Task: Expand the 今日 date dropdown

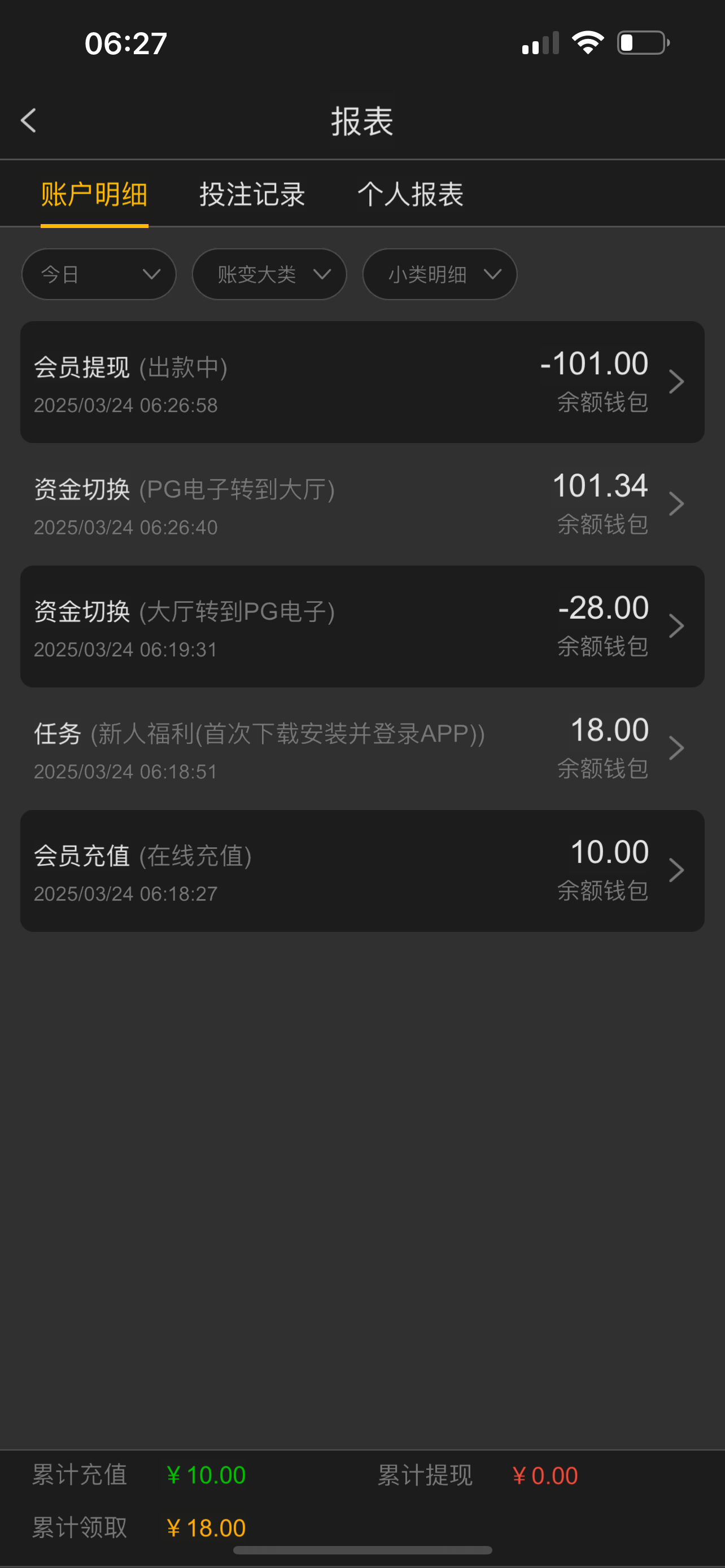Action: pos(99,274)
